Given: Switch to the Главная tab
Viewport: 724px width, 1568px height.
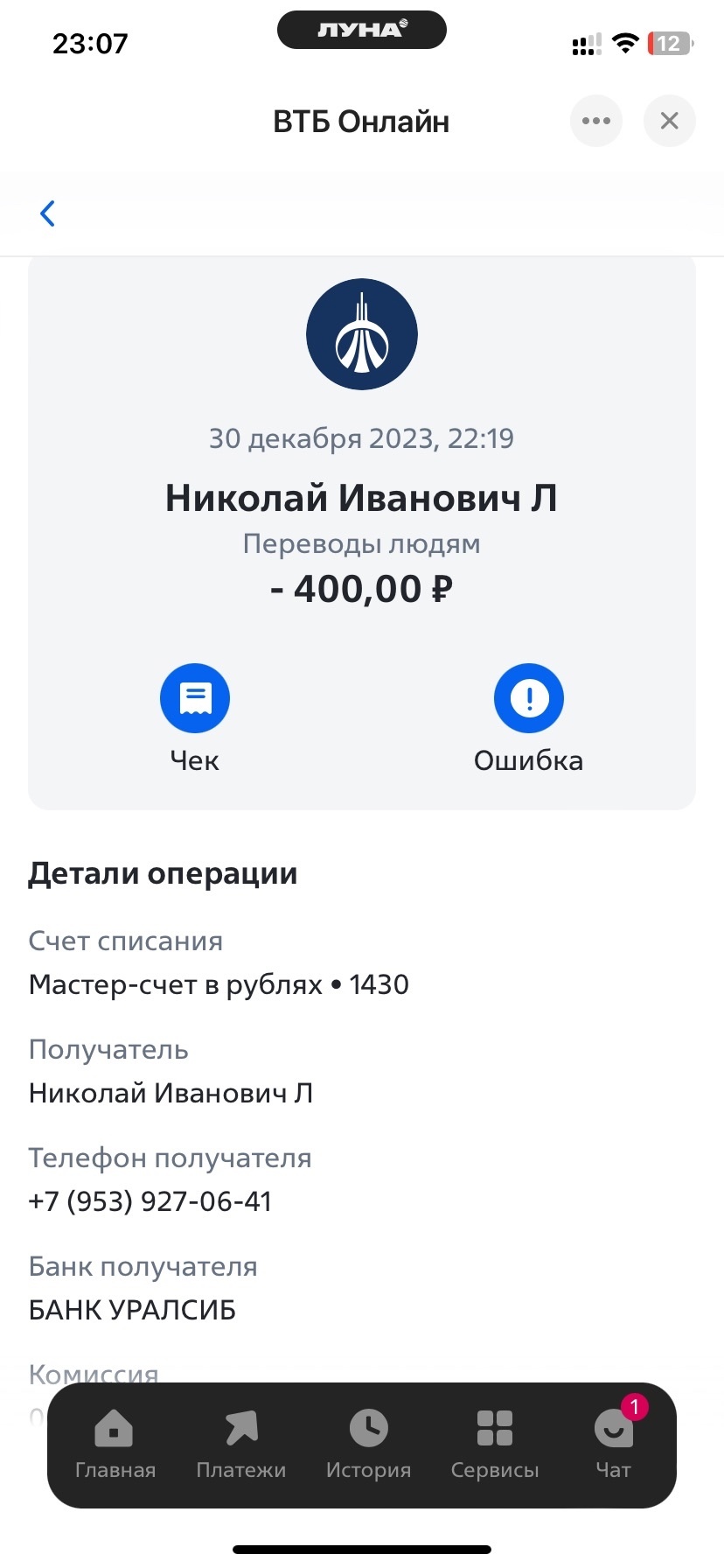Looking at the screenshot, I should point(115,1445).
